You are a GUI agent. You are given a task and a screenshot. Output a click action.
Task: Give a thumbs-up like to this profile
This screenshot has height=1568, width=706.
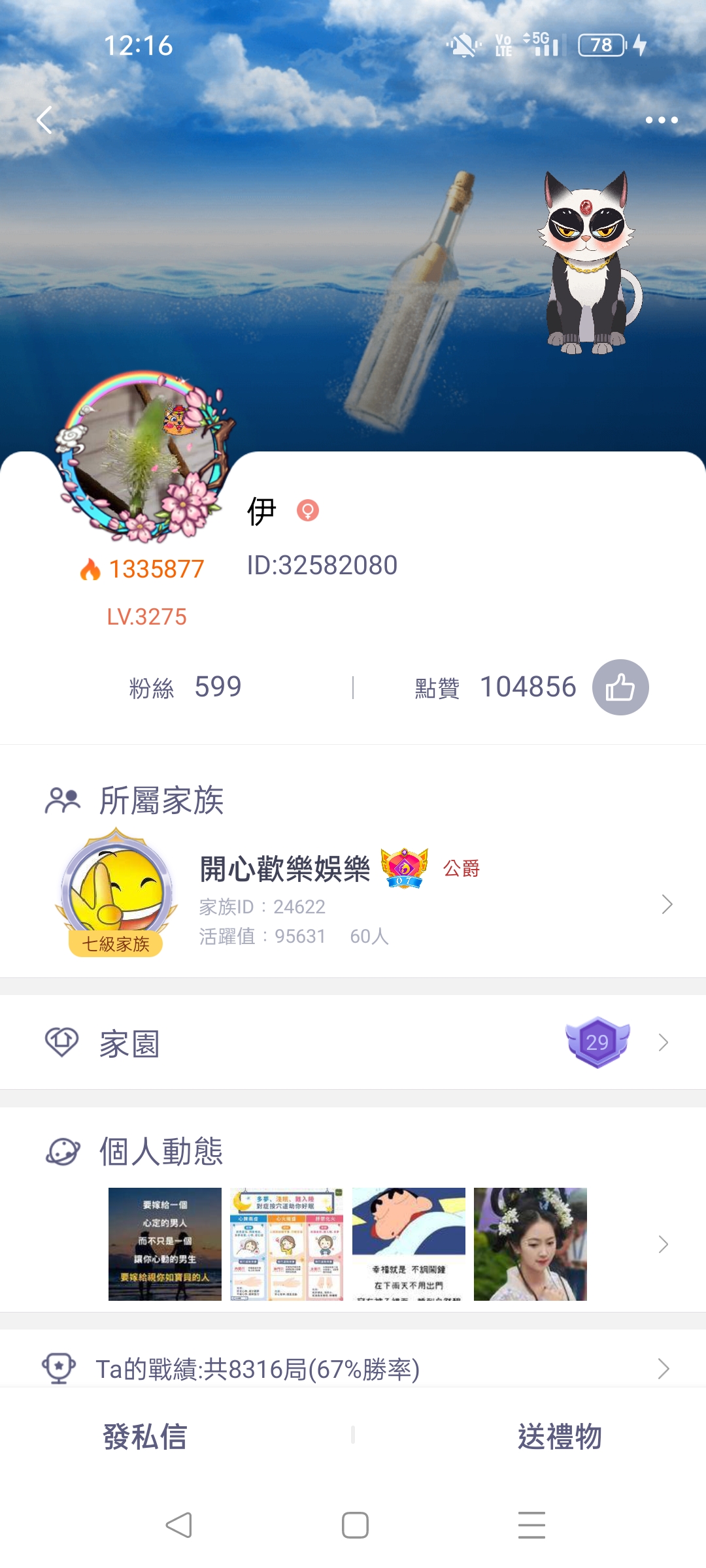620,687
